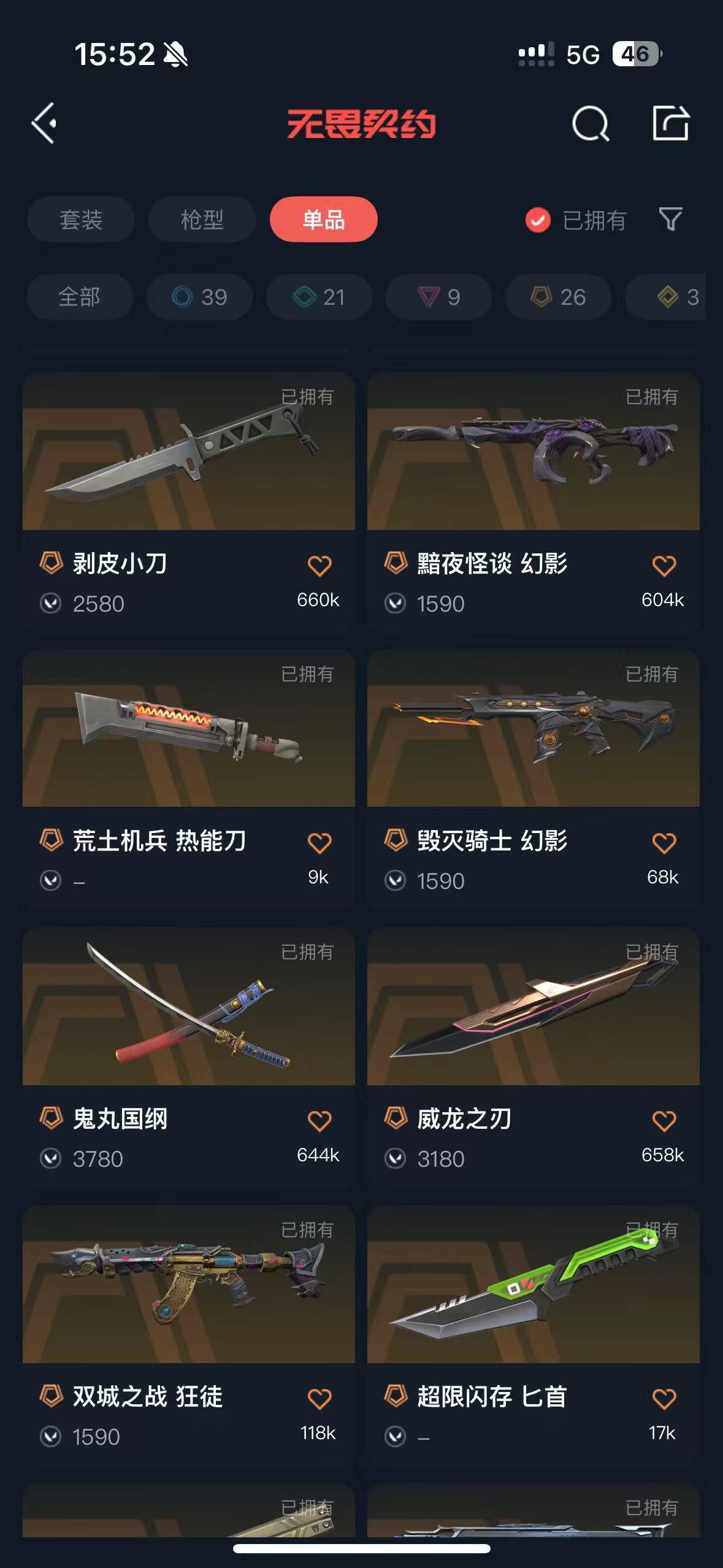Open the search icon in the header
723x1568 pixels.
coord(590,123)
